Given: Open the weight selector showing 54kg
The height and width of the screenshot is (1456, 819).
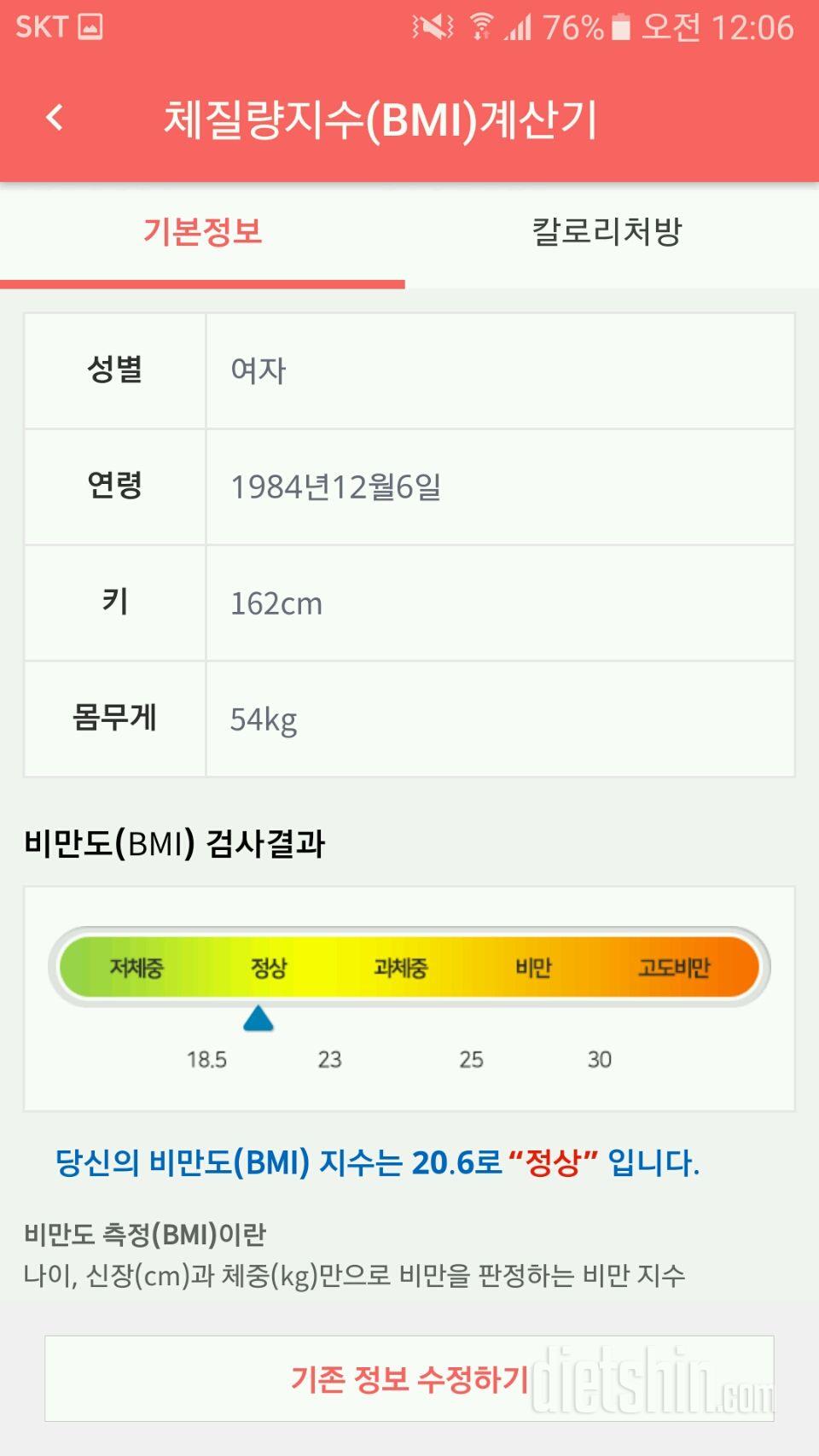Looking at the screenshot, I should click(263, 719).
